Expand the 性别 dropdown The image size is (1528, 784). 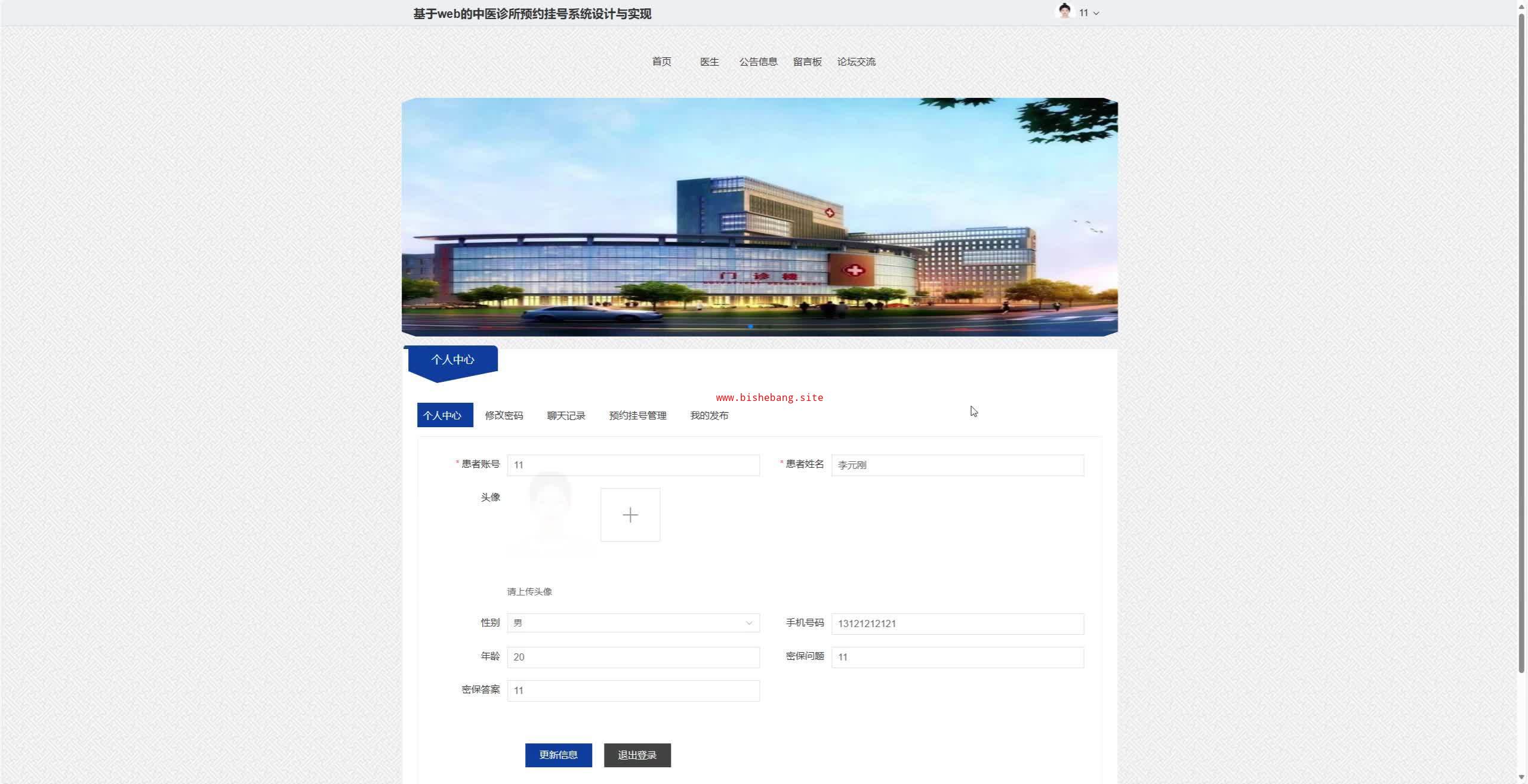[633, 623]
